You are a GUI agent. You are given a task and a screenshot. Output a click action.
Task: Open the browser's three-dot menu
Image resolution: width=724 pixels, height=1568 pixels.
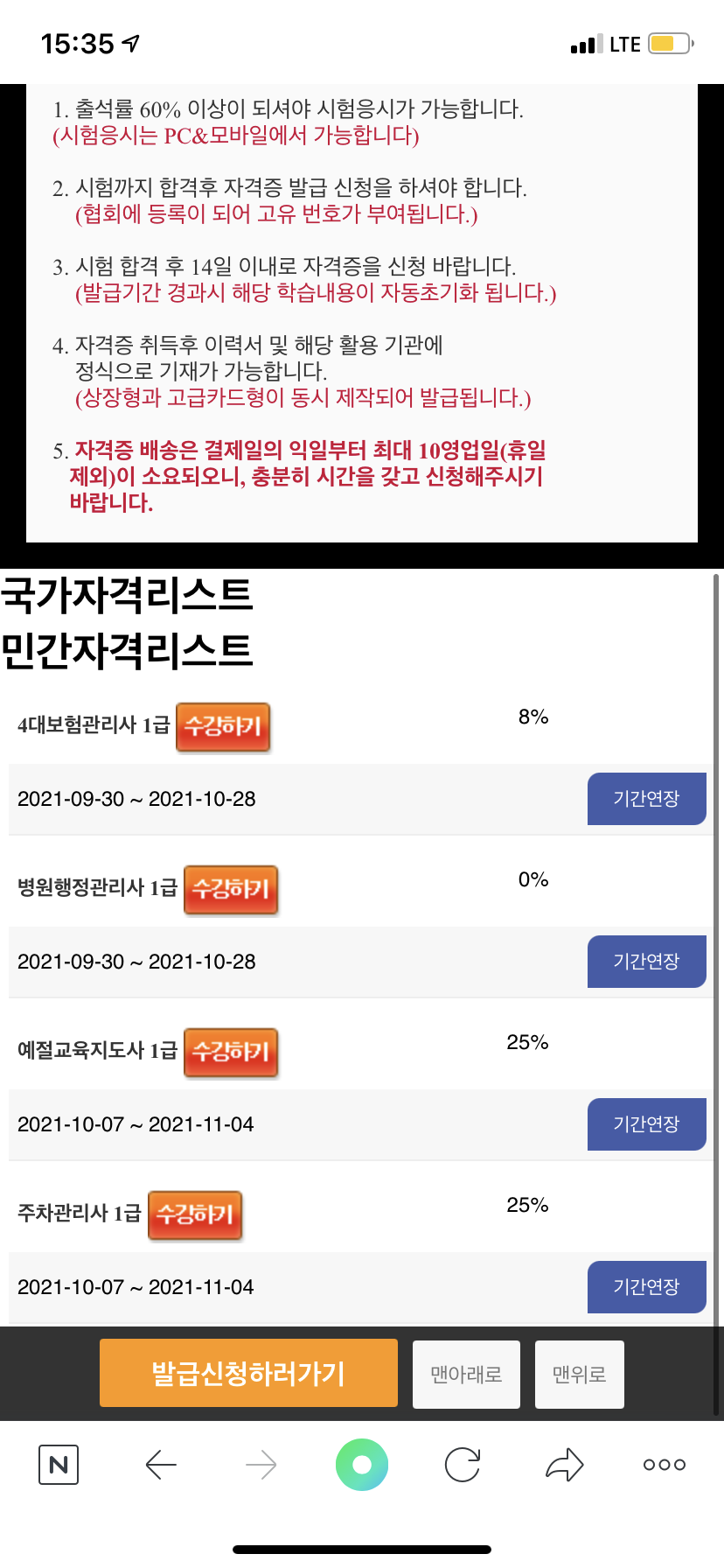tap(665, 1465)
